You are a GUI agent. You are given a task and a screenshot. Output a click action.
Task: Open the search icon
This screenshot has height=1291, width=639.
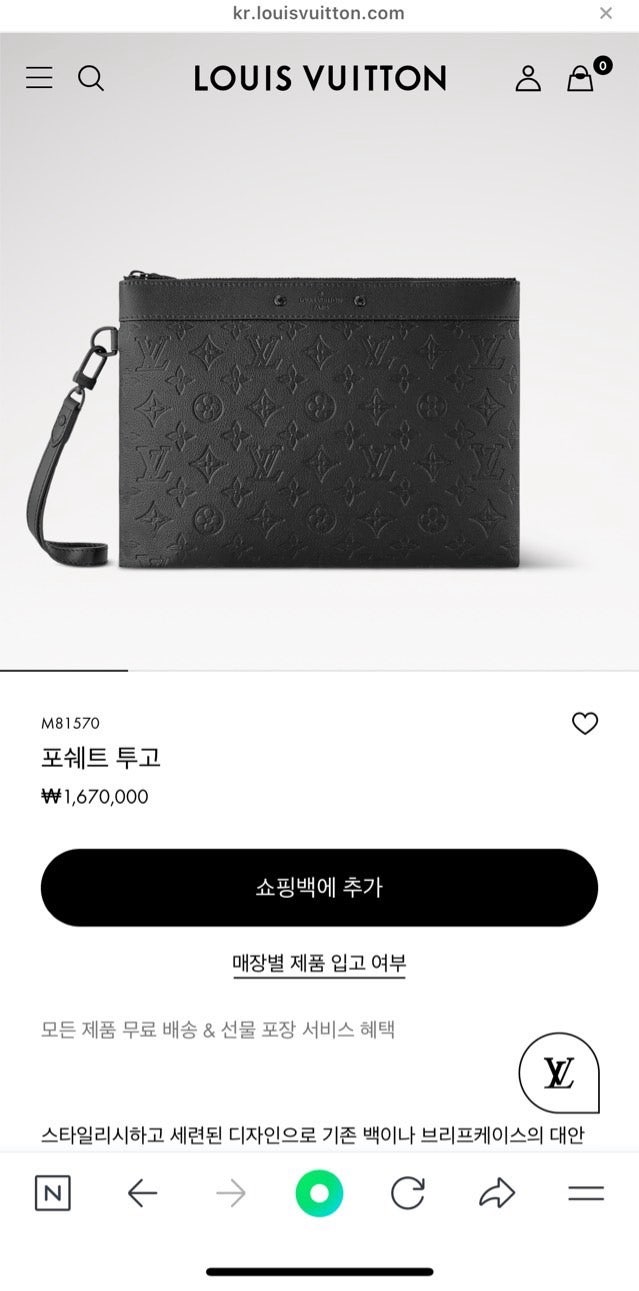(x=91, y=78)
